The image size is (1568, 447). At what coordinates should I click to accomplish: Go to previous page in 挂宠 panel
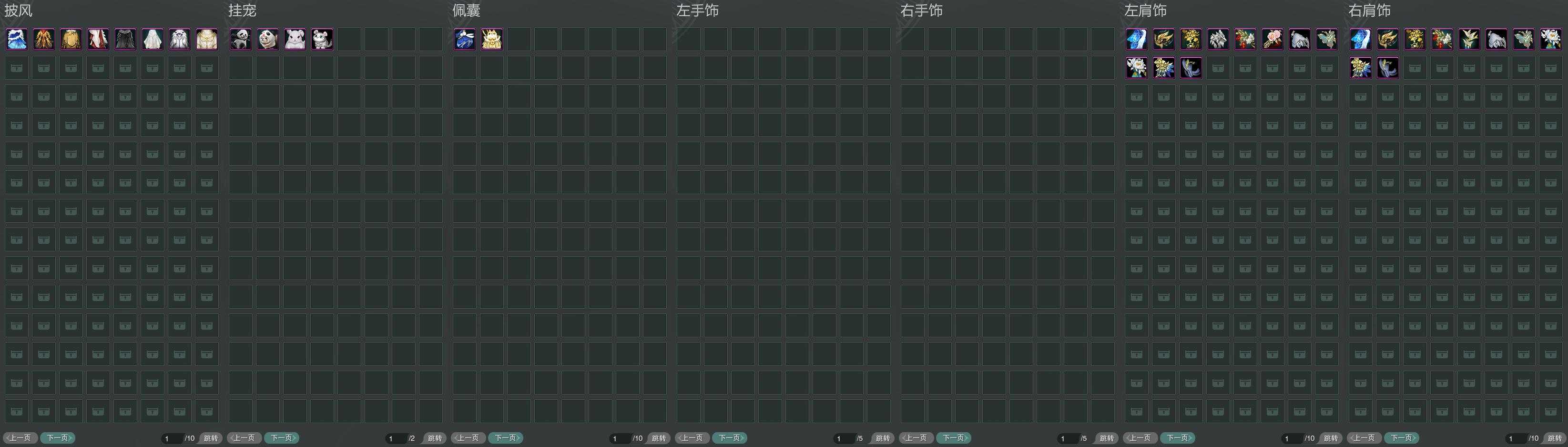(x=244, y=438)
